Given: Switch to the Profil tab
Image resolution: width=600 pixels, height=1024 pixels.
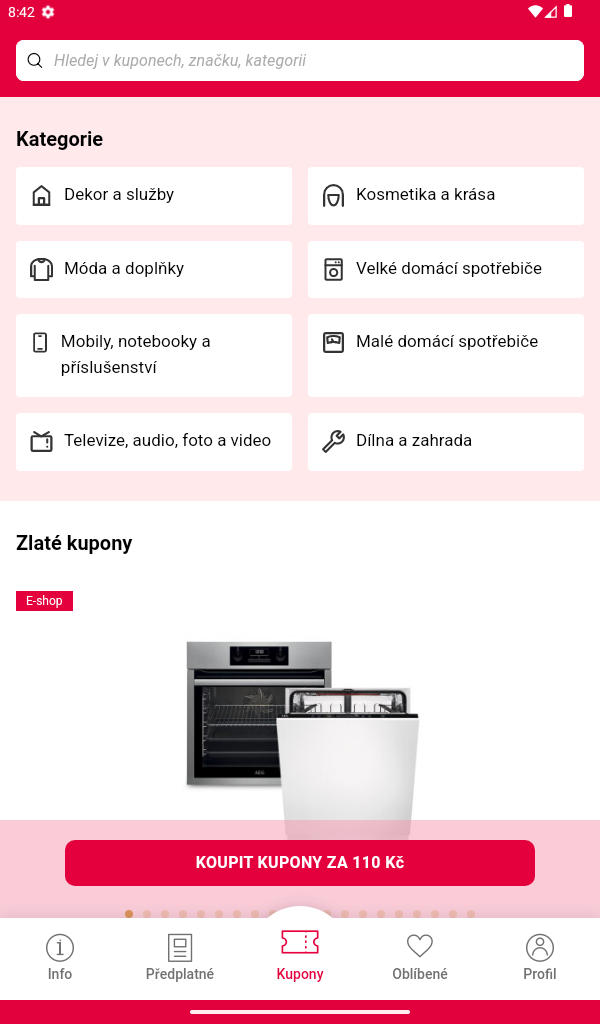Looking at the screenshot, I should [540, 957].
